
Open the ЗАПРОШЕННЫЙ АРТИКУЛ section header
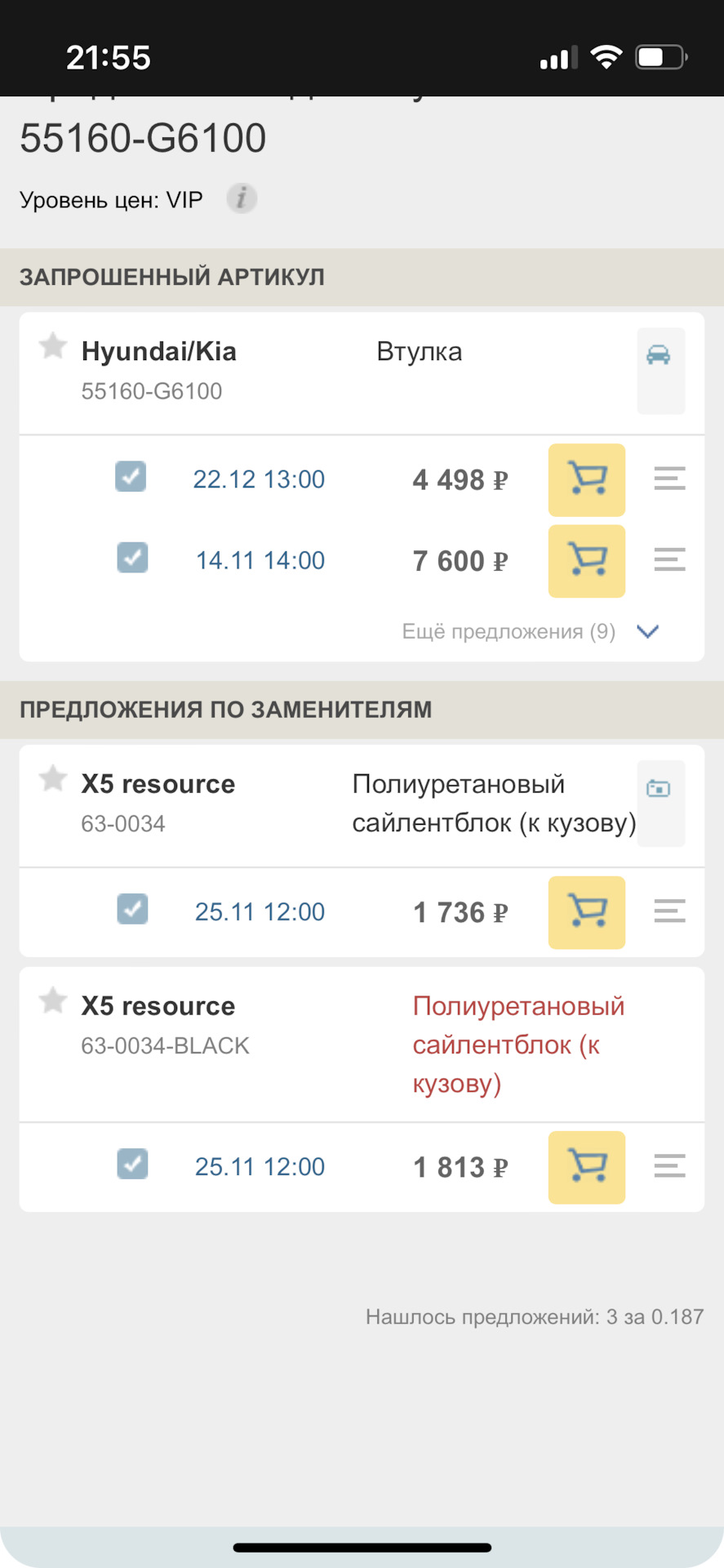pyautogui.click(x=173, y=277)
